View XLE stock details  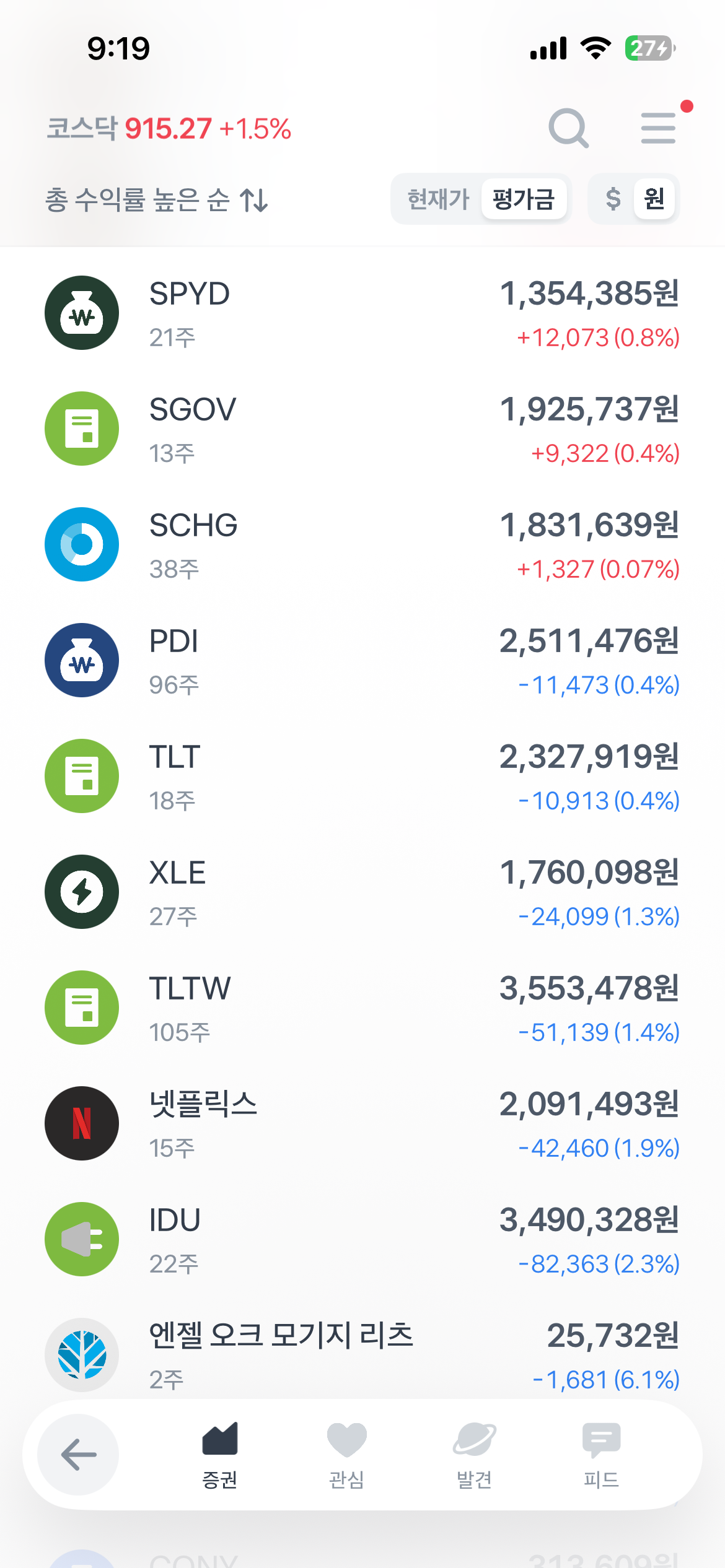coord(362,892)
